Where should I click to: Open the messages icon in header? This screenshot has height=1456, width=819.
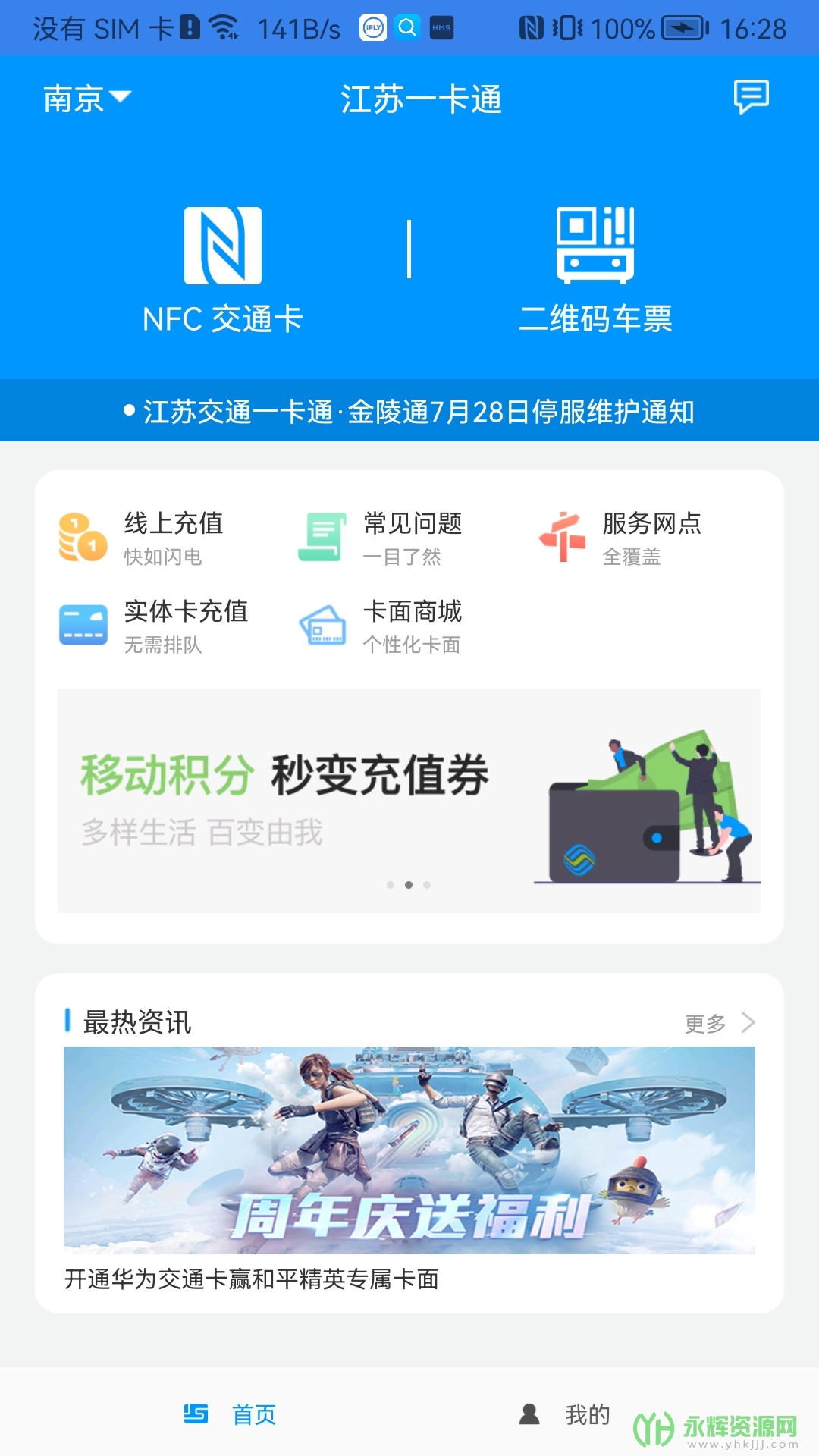click(x=751, y=97)
